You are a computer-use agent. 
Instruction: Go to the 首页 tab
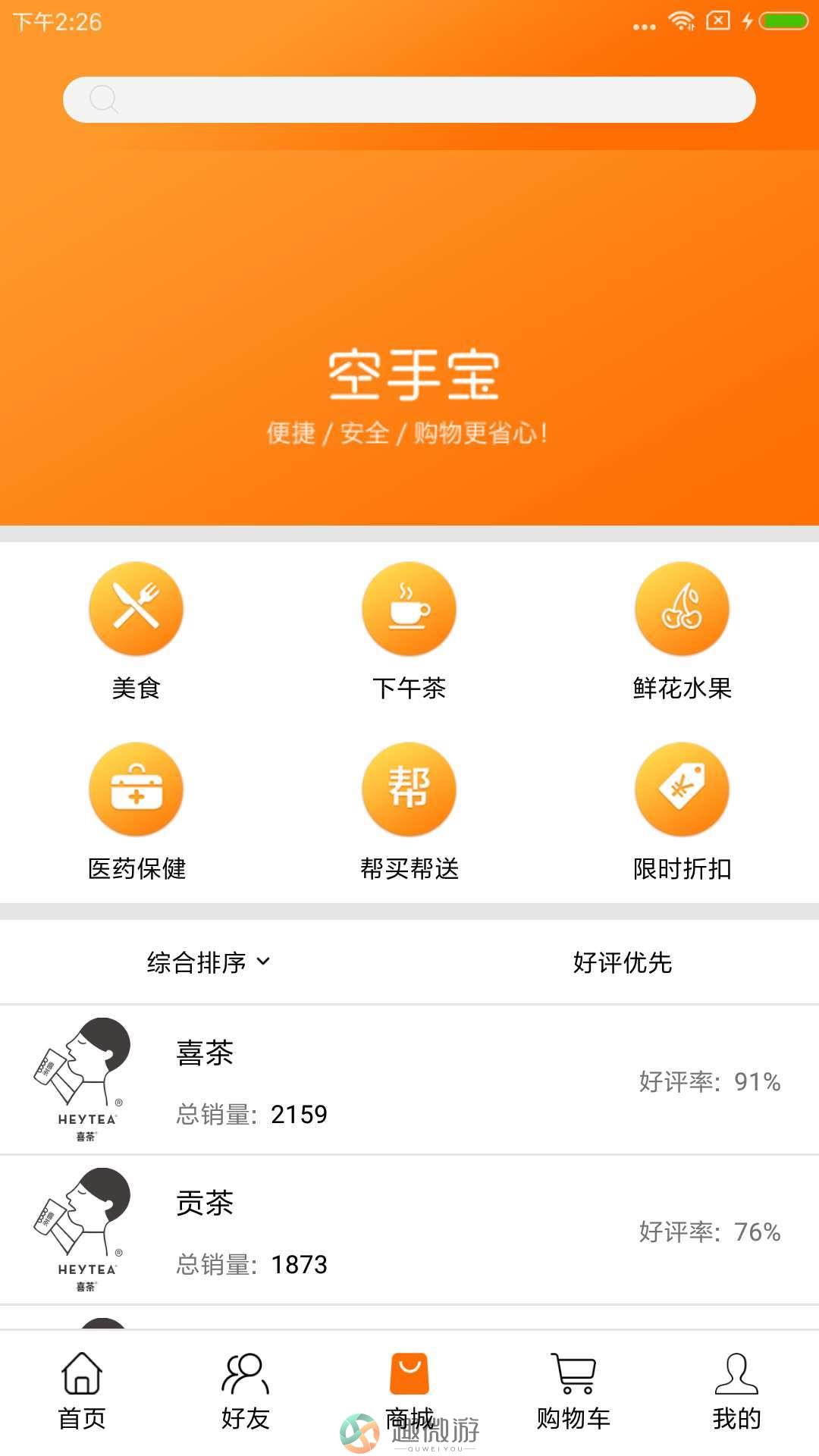click(x=82, y=1392)
